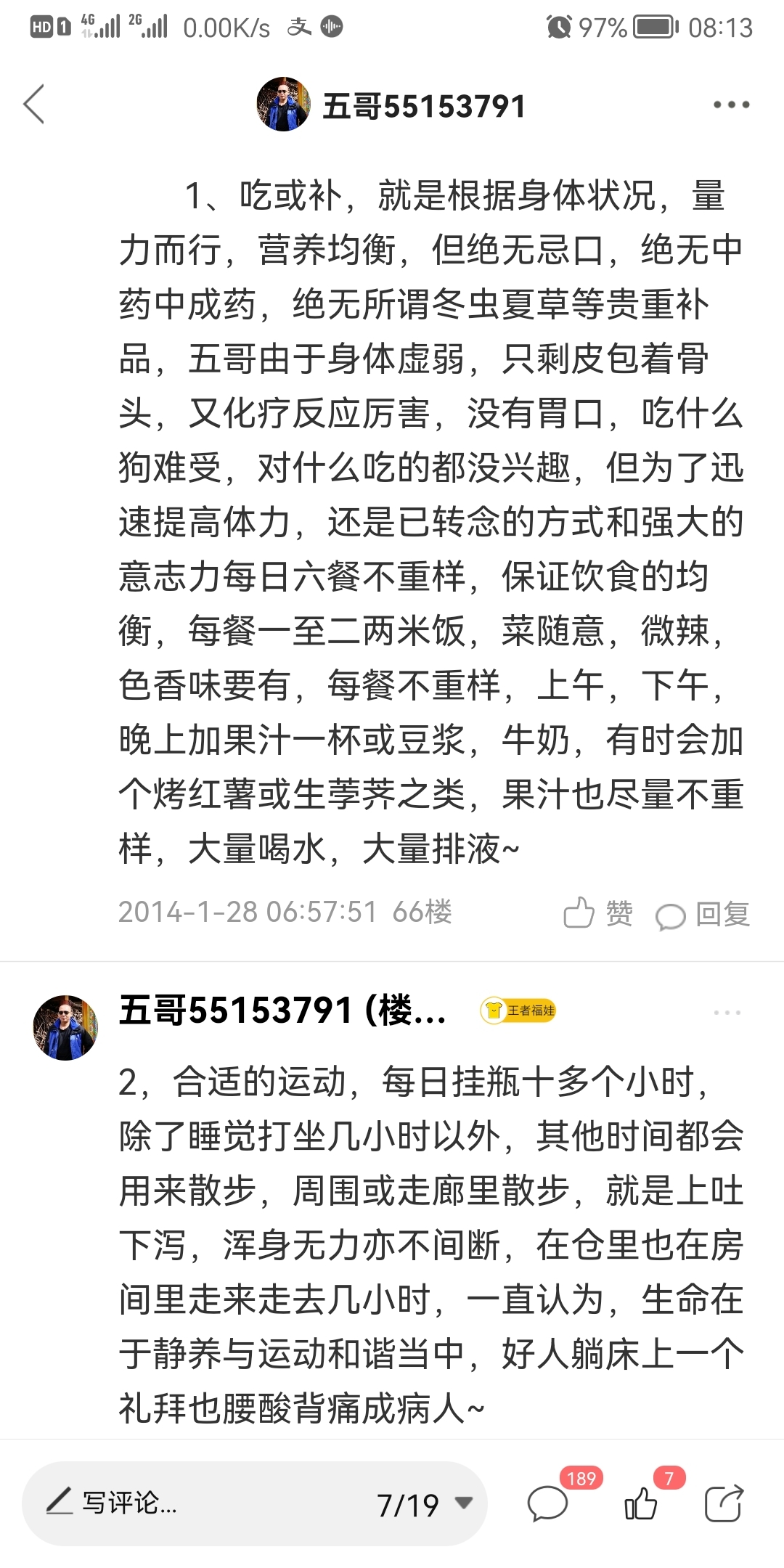View the 189 comments

pos(548,1503)
